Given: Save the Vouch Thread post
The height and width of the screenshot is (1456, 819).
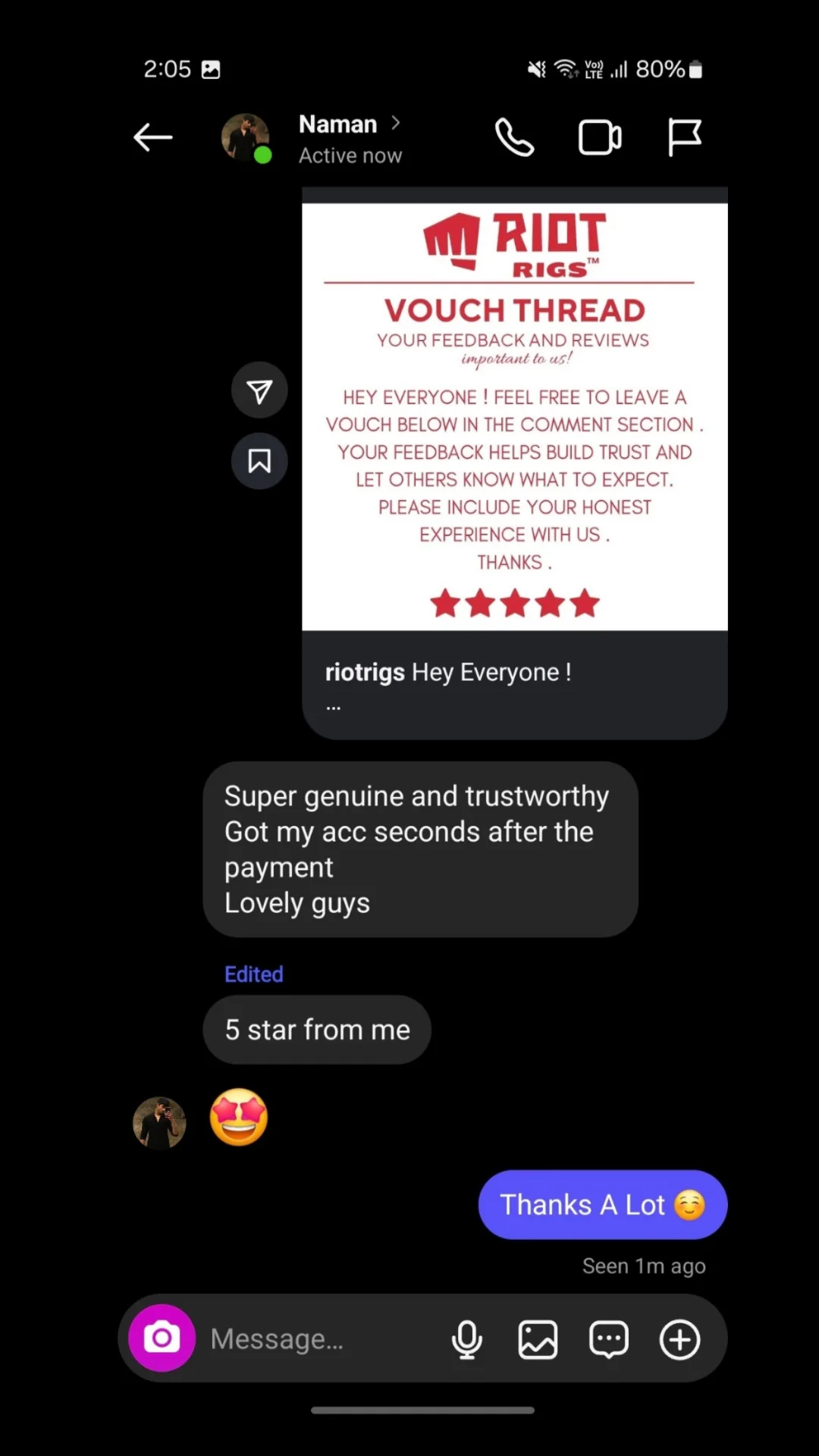Looking at the screenshot, I should pos(259,461).
